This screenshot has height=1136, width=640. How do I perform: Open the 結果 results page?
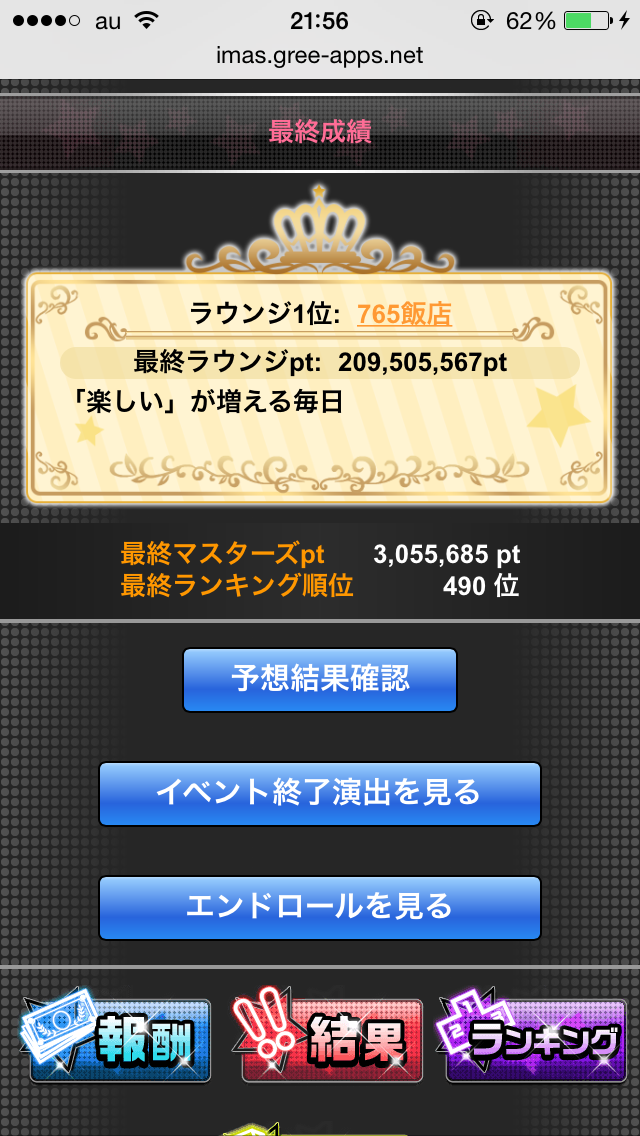click(x=332, y=1040)
